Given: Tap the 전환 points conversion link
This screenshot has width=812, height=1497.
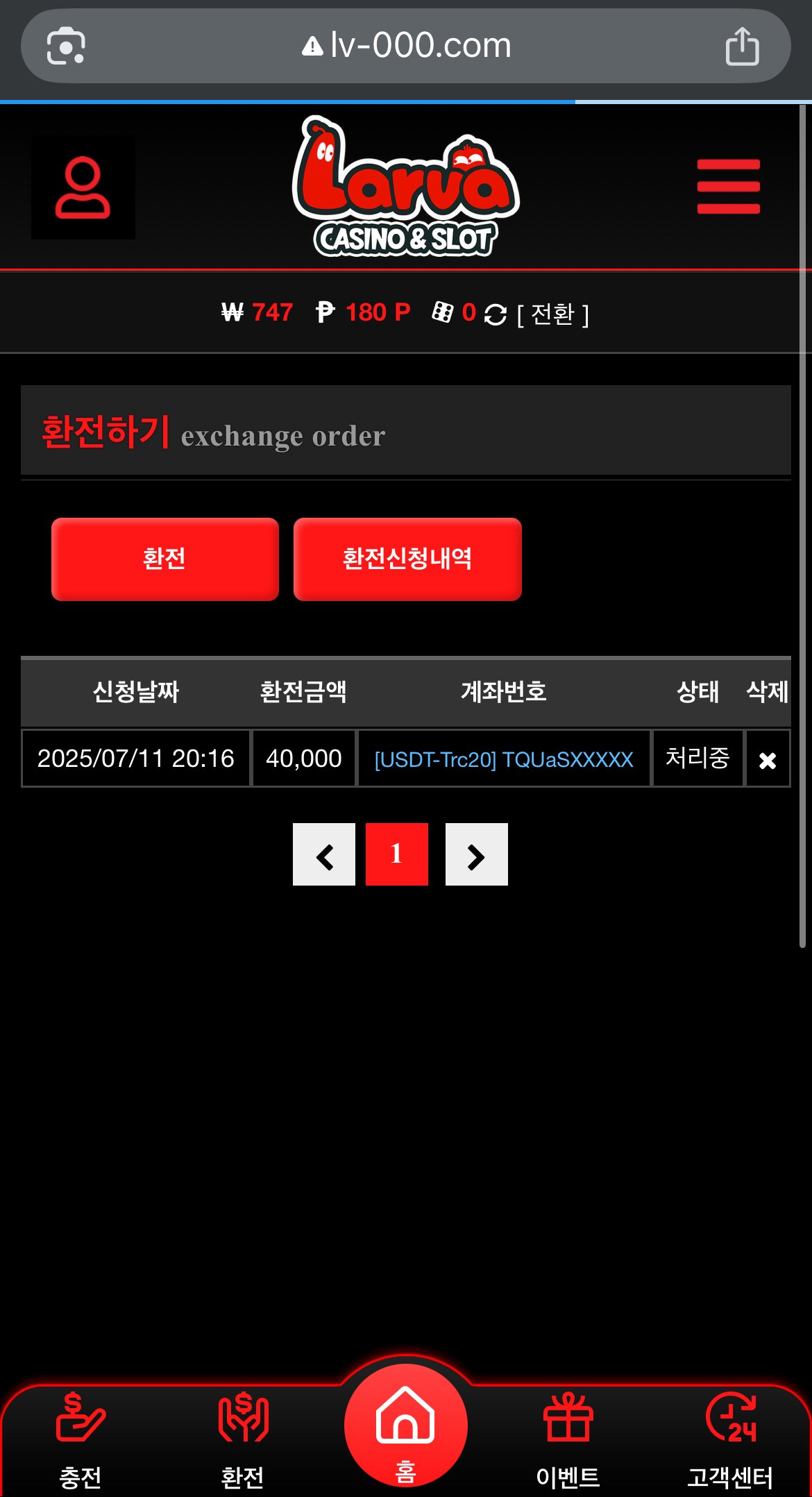Looking at the screenshot, I should (552, 314).
